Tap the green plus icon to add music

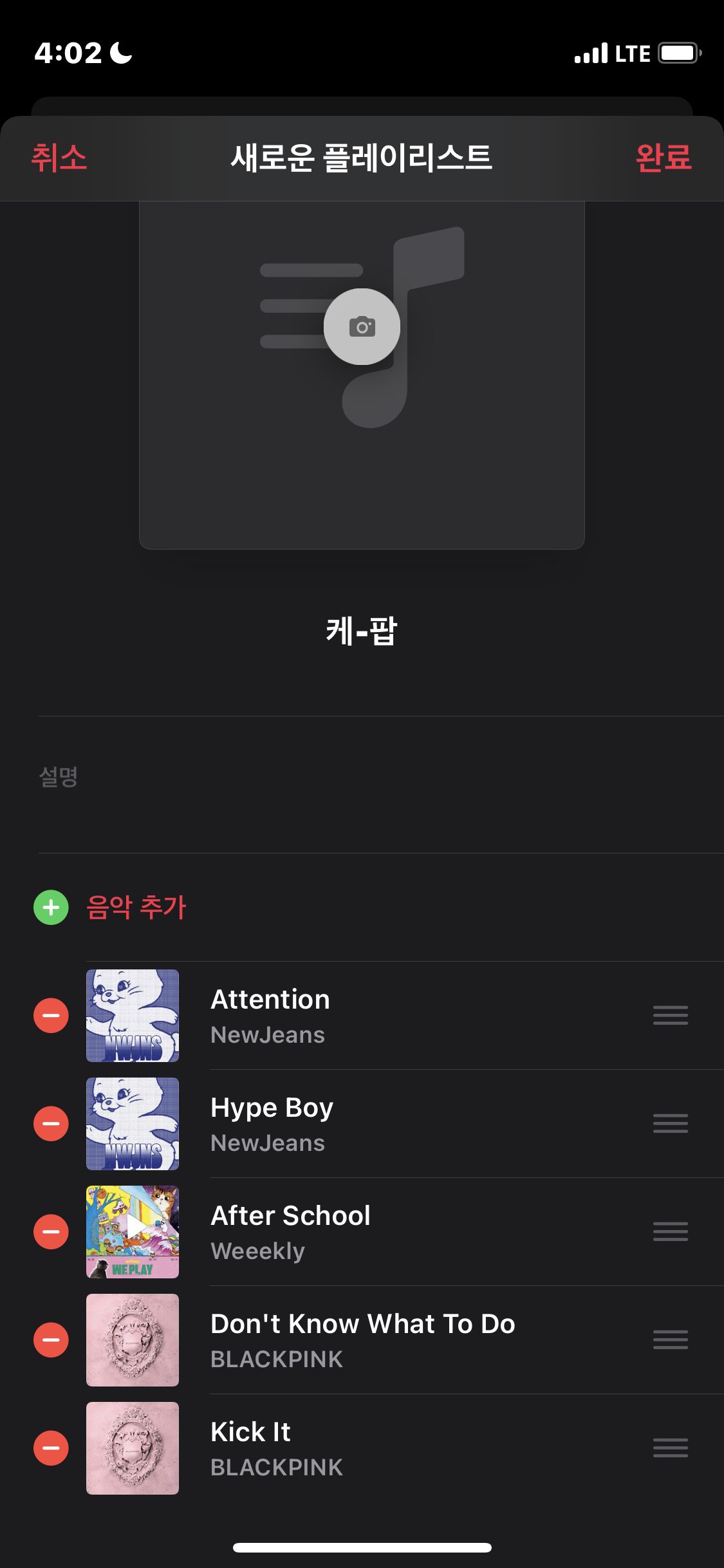(x=50, y=908)
